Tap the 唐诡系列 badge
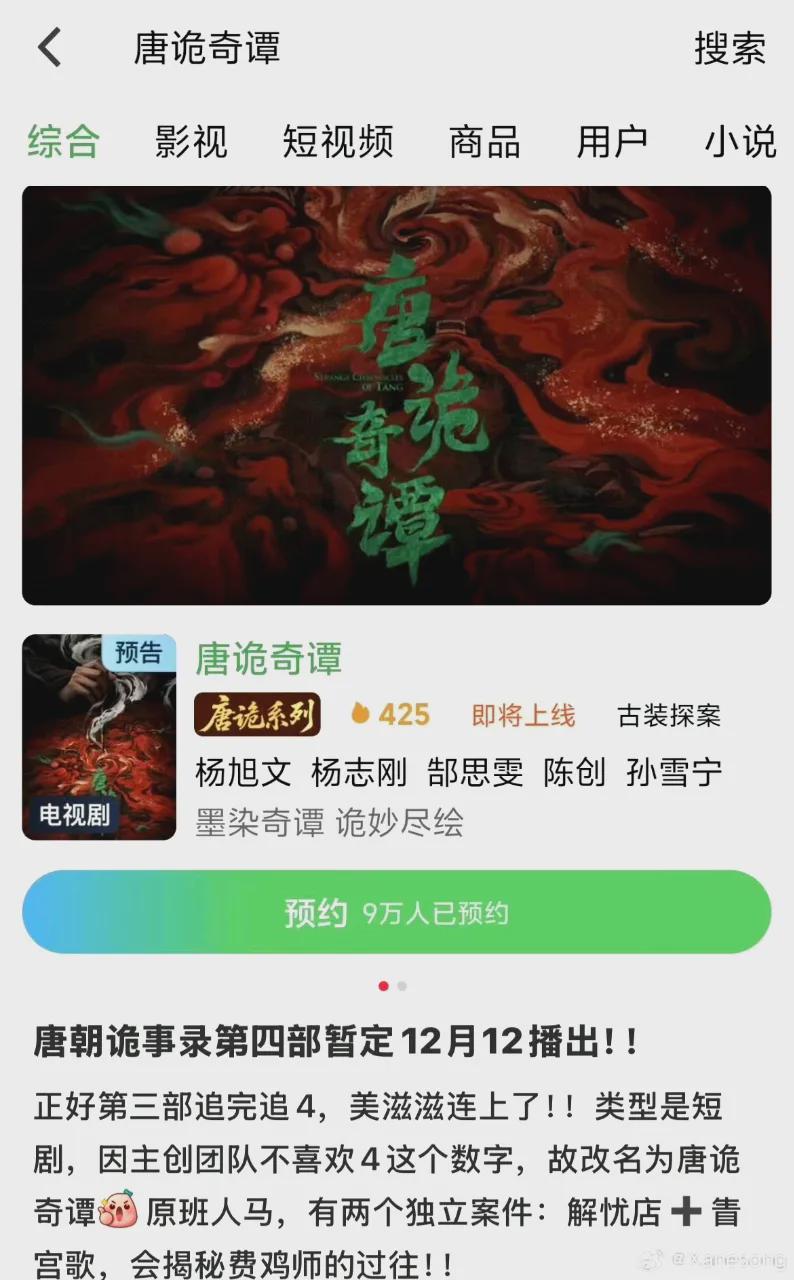 pyautogui.click(x=257, y=715)
